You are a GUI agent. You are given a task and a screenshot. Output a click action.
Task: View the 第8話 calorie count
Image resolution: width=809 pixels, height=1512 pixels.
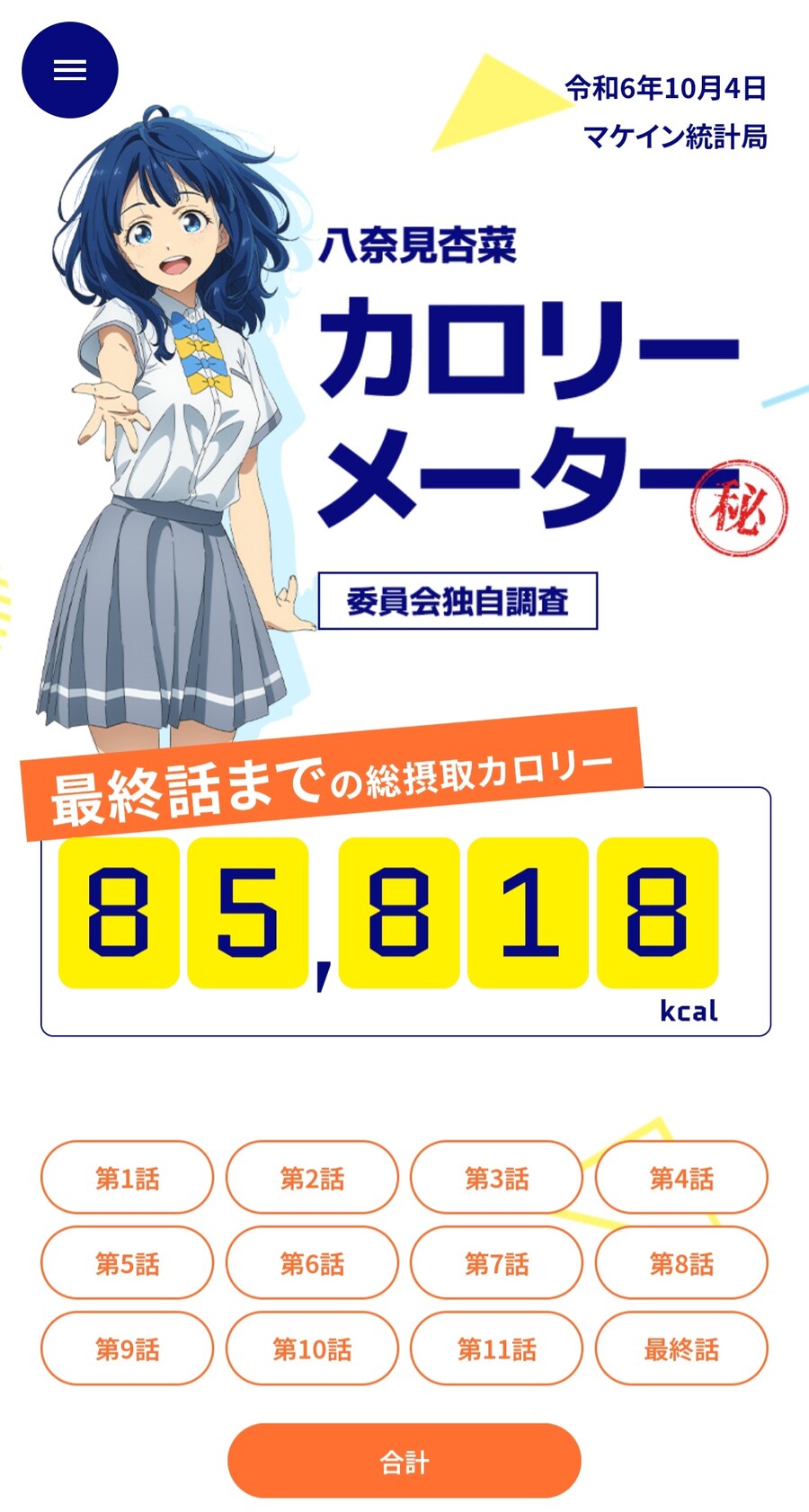(x=681, y=1263)
